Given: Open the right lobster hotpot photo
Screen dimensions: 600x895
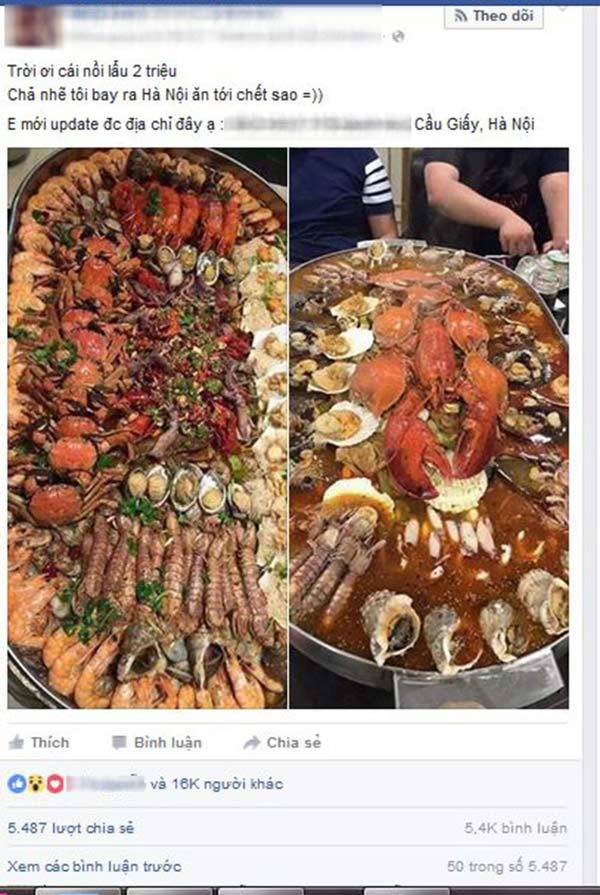Looking at the screenshot, I should pyautogui.click(x=429, y=428).
